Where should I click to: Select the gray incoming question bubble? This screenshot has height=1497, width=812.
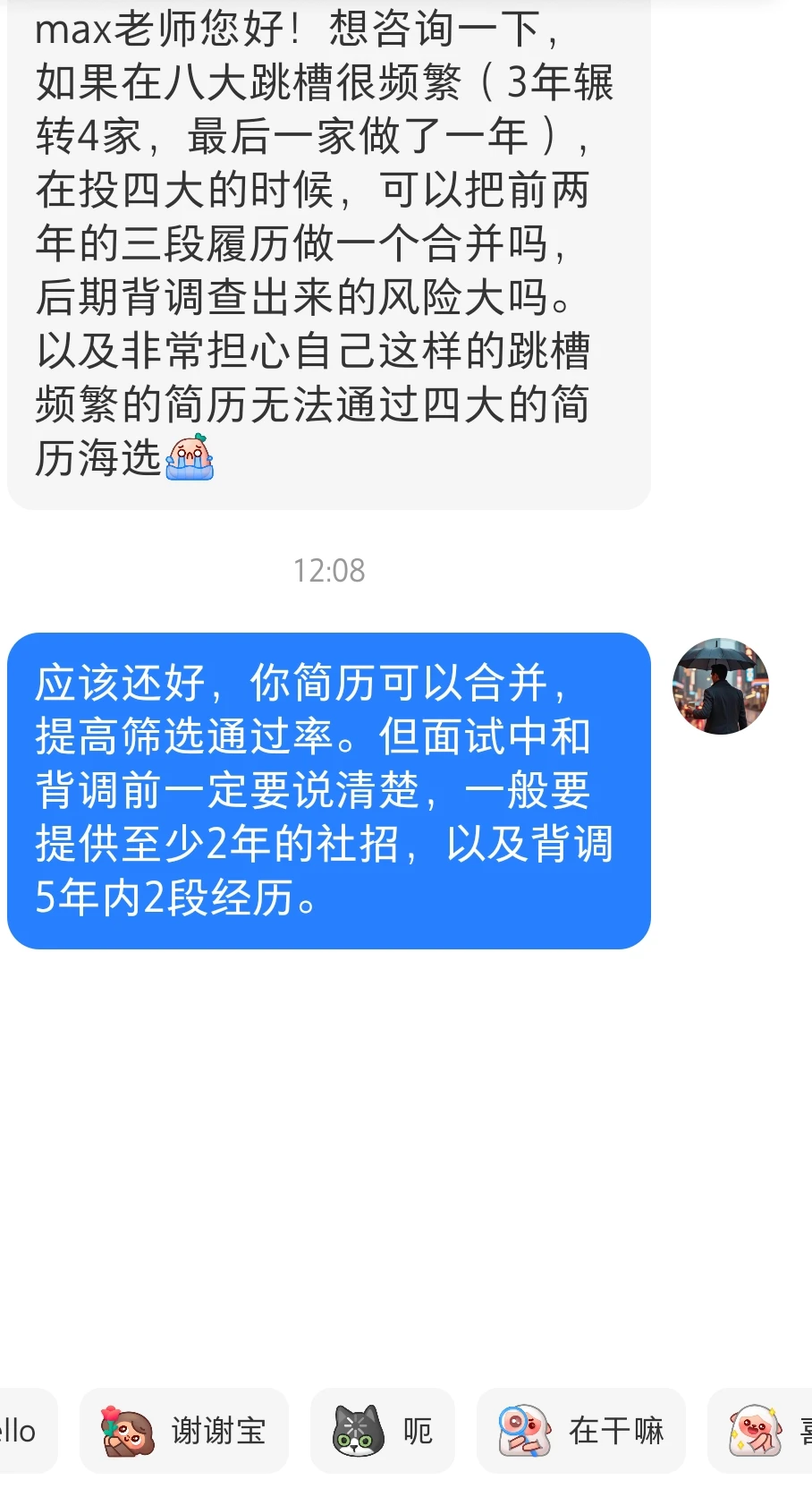tap(326, 251)
